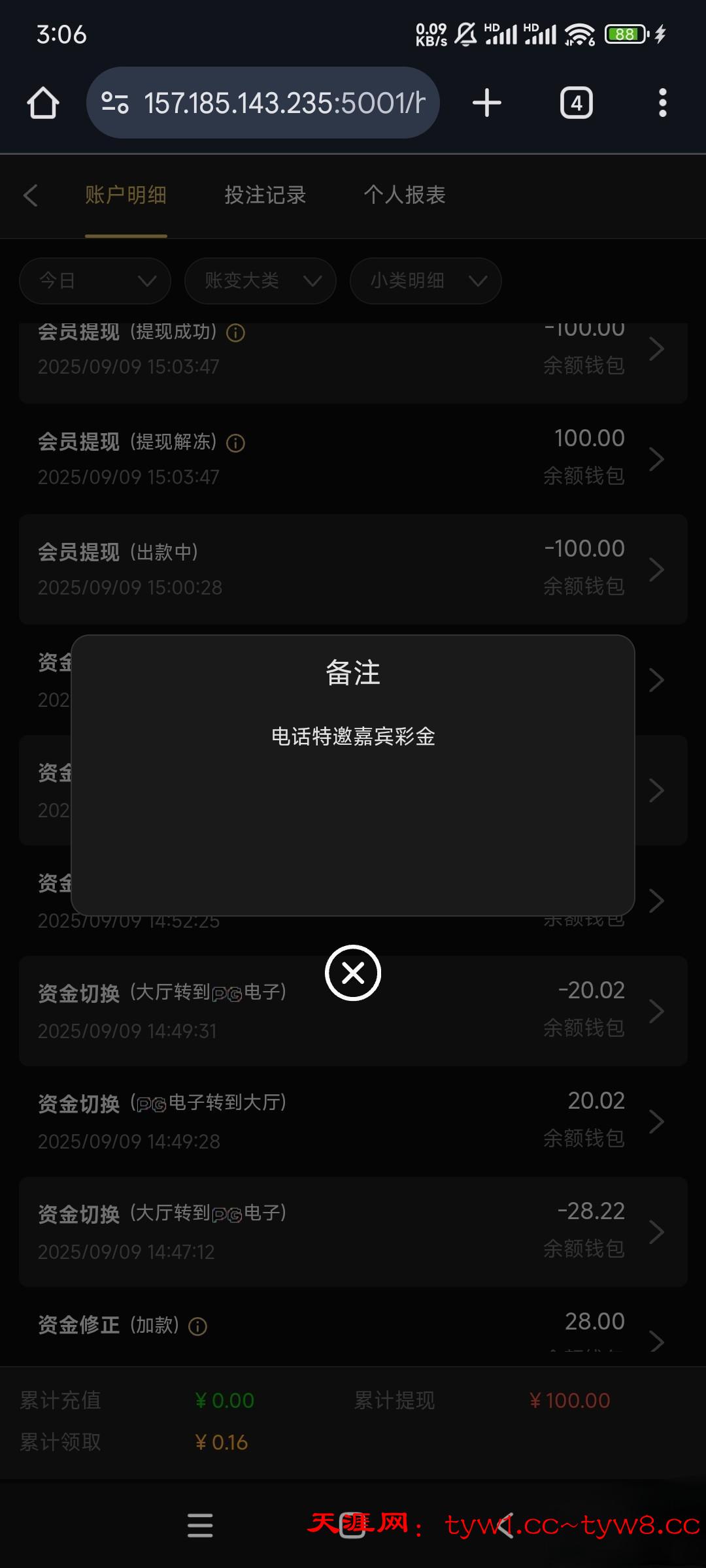Switch to the 个人报表 tab
This screenshot has width=706, height=1568.
point(405,195)
